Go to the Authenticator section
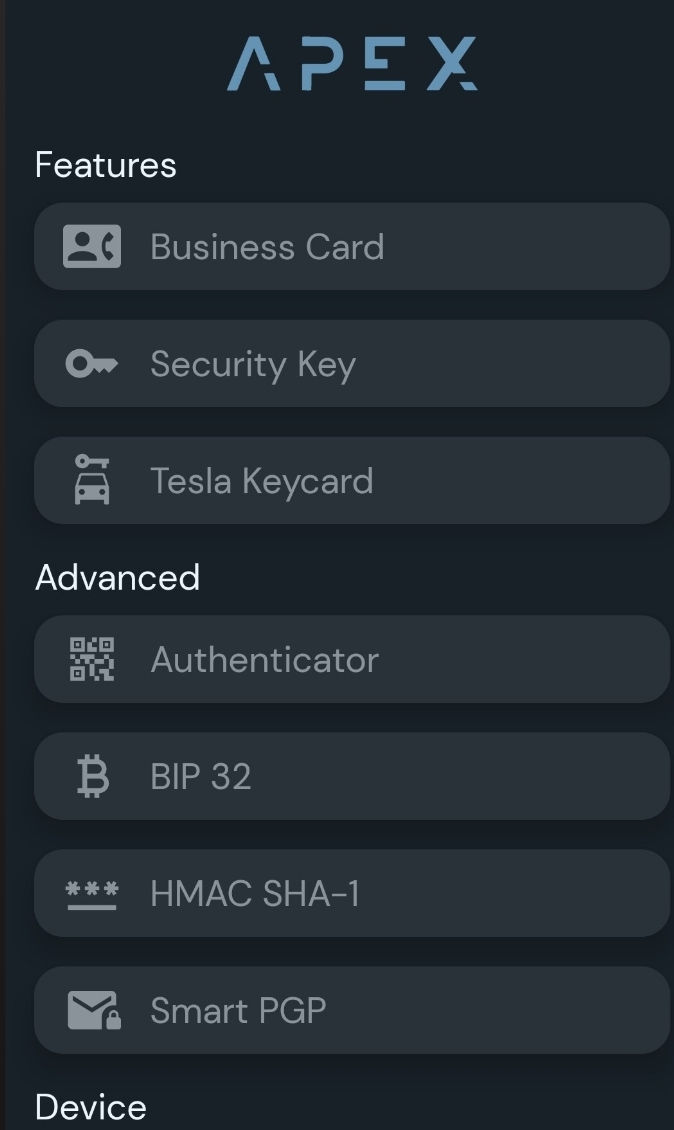The height and width of the screenshot is (1130, 674). (352, 659)
